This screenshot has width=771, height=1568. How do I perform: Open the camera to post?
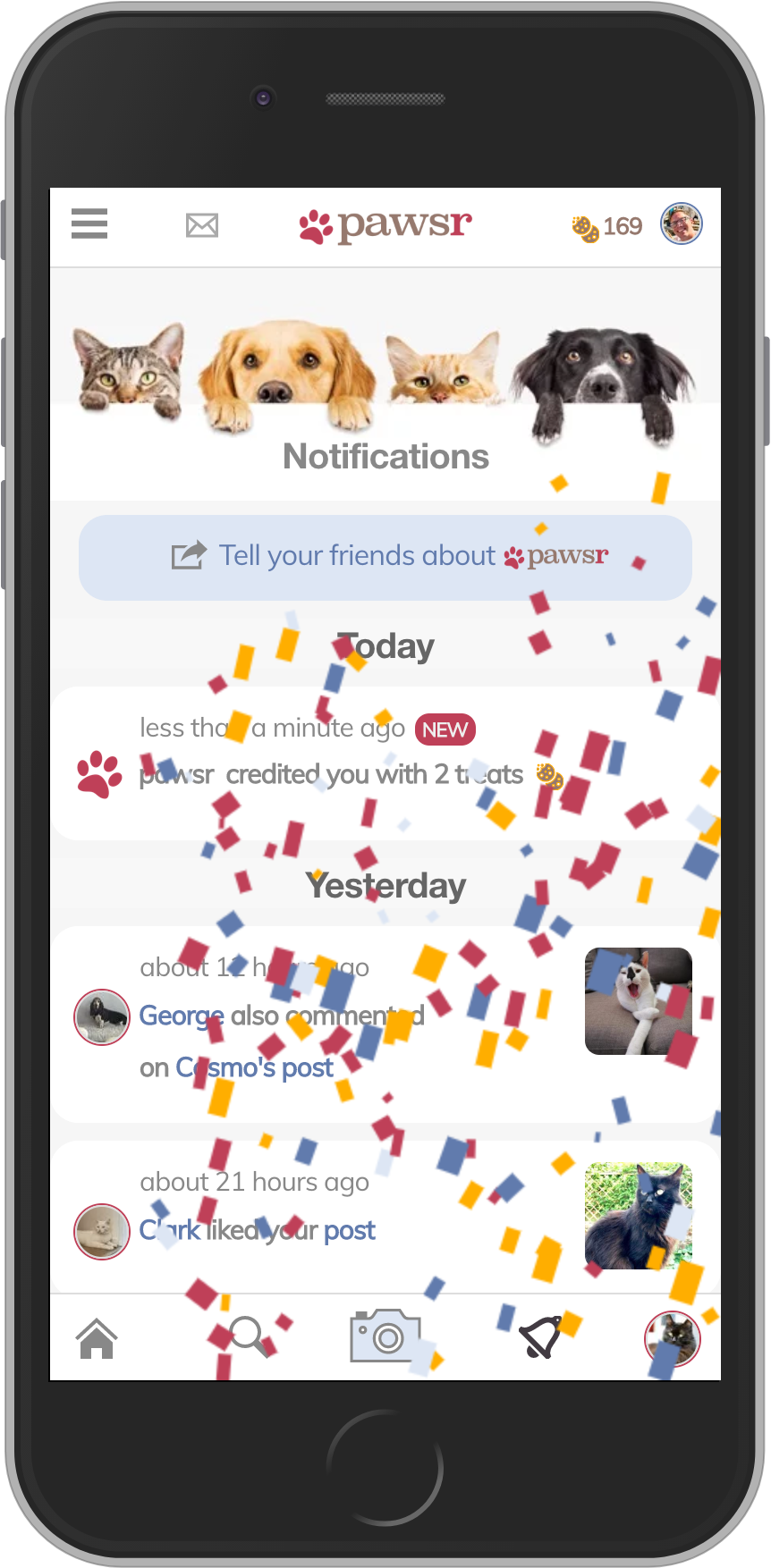point(385,1336)
